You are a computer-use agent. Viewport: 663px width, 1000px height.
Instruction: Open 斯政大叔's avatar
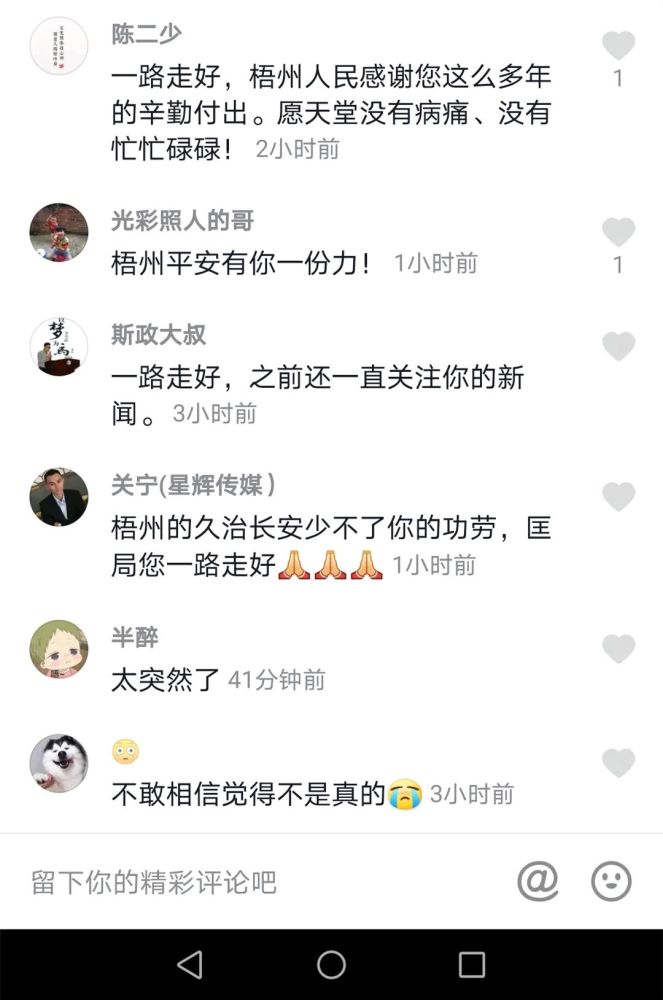pos(59,347)
